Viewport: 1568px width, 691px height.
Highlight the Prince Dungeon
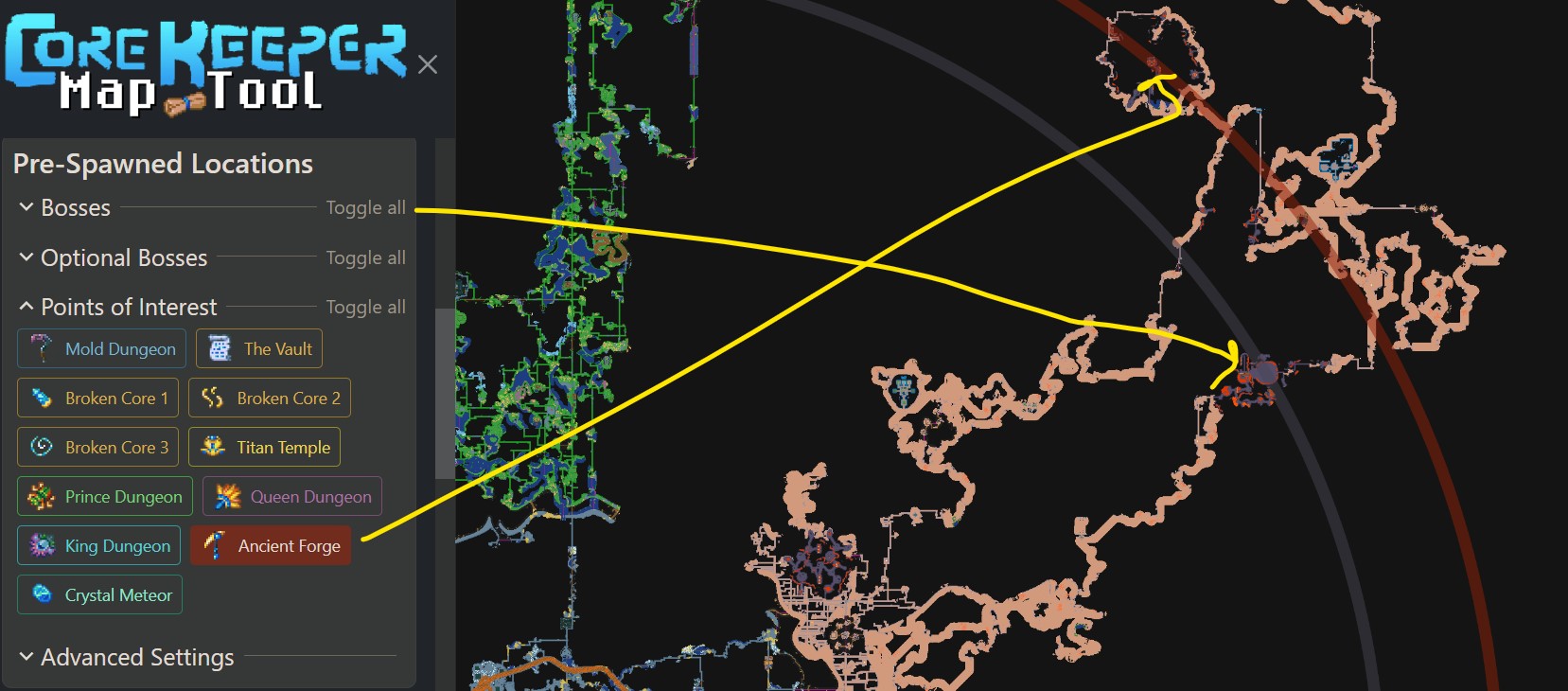click(105, 496)
